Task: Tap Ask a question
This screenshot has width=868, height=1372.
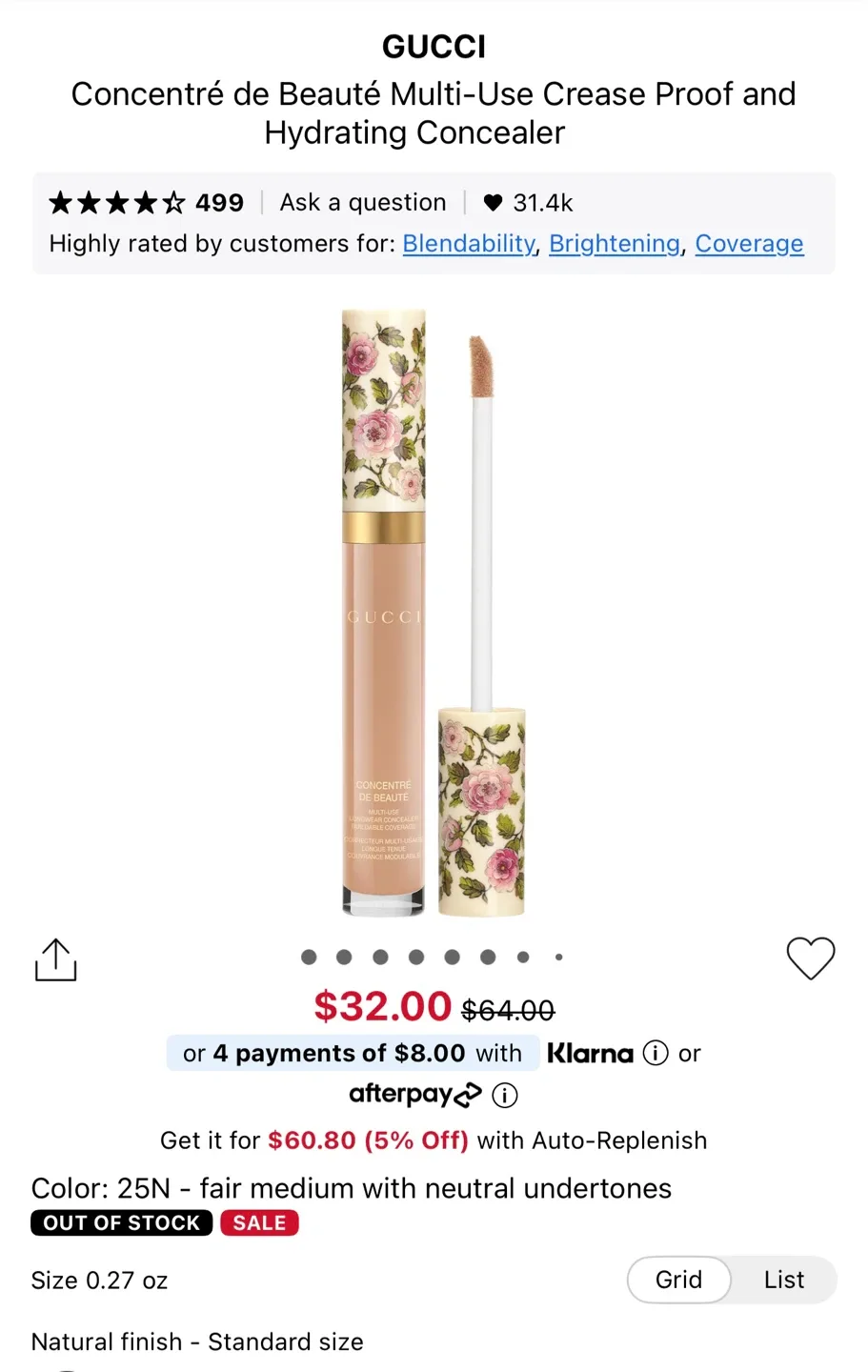Action: click(x=362, y=202)
